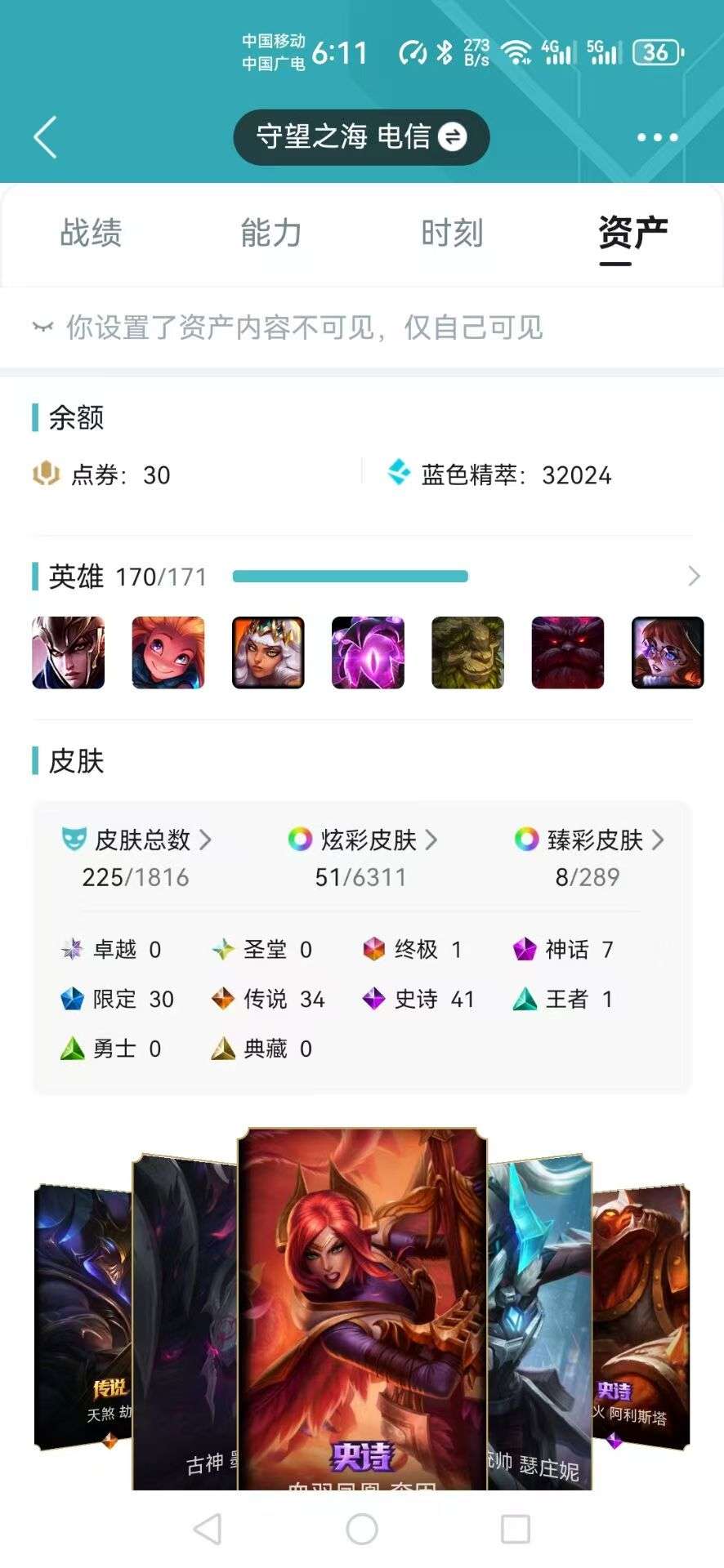The width and height of the screenshot is (724, 1568).
Task: Tap the system back button
Action: pos(208,1529)
